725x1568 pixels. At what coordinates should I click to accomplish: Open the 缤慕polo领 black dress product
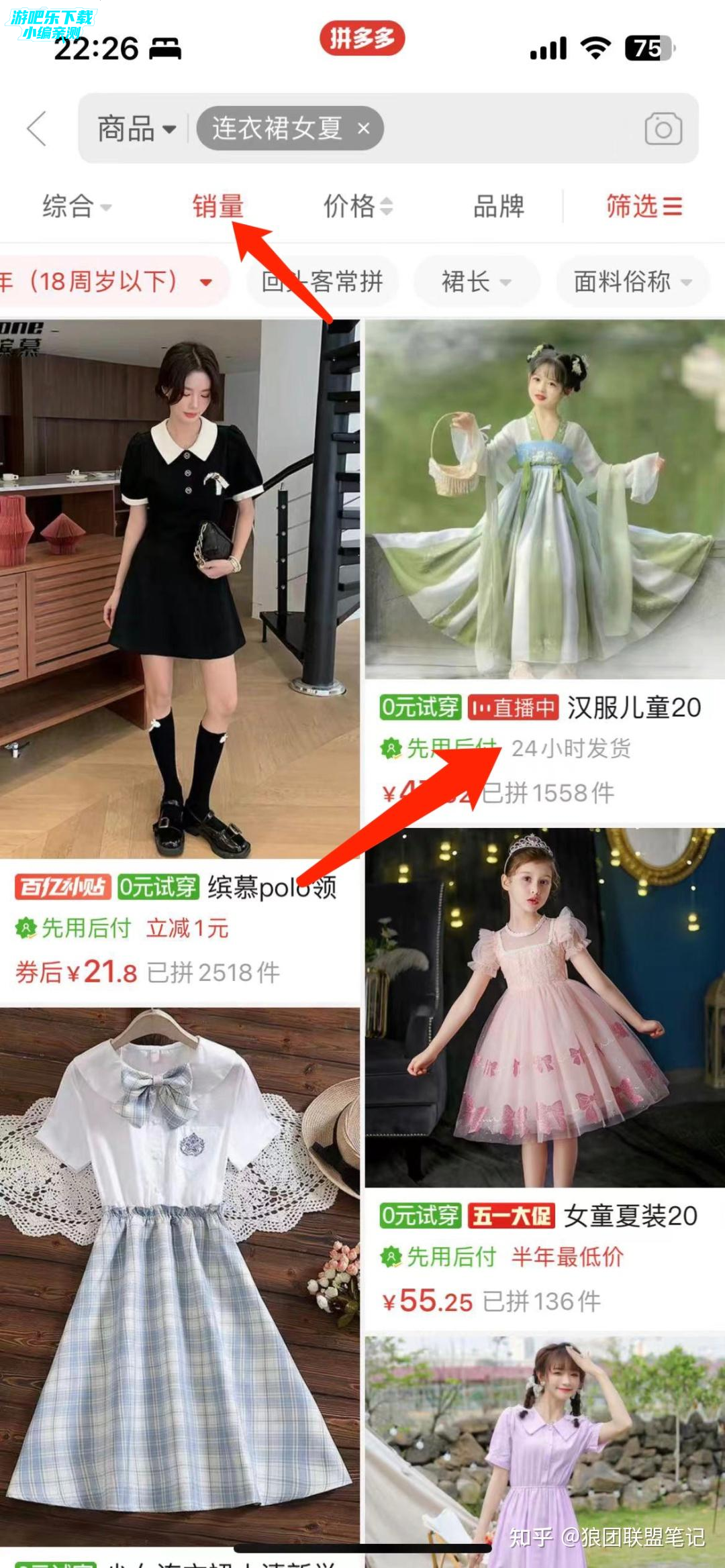point(179,590)
